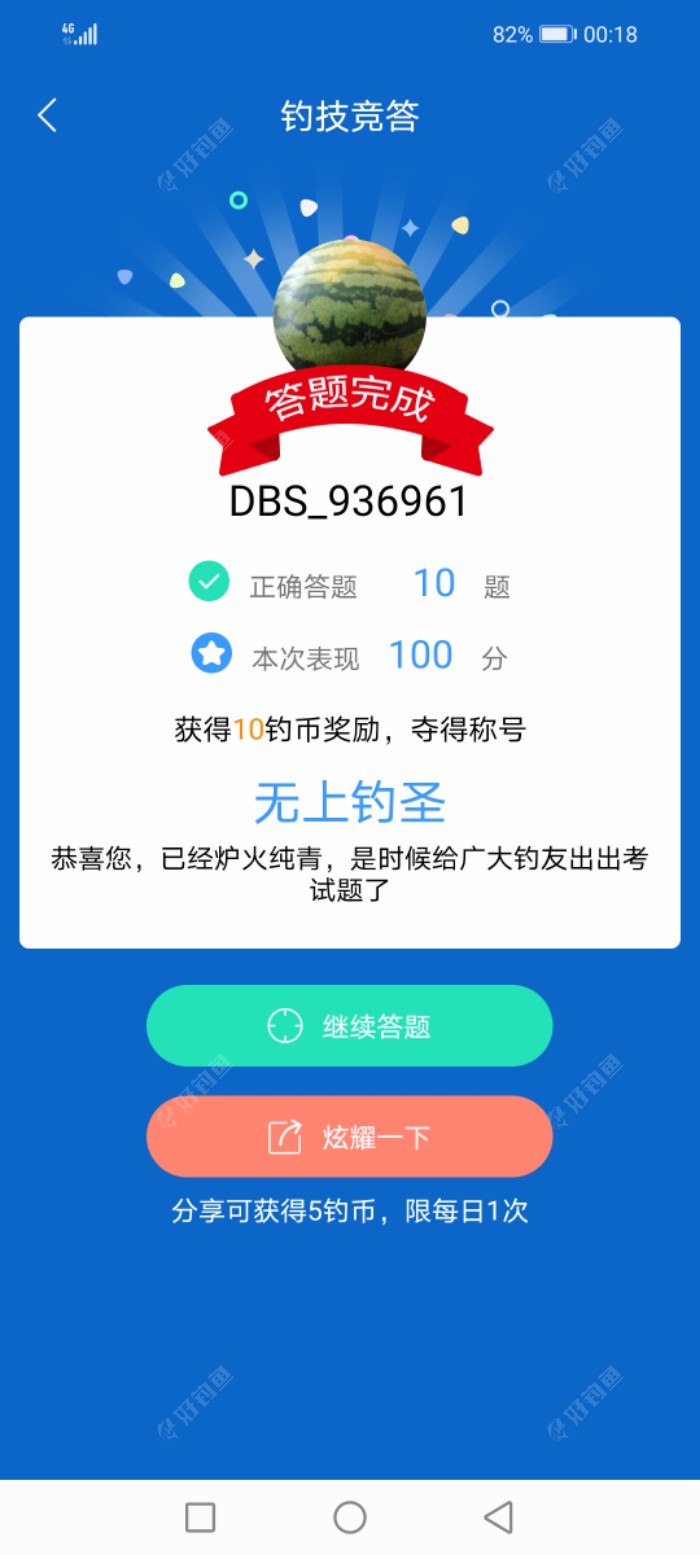Go back from the 钓技竞答 page
The width and height of the screenshot is (700, 1555).
pyautogui.click(x=47, y=116)
